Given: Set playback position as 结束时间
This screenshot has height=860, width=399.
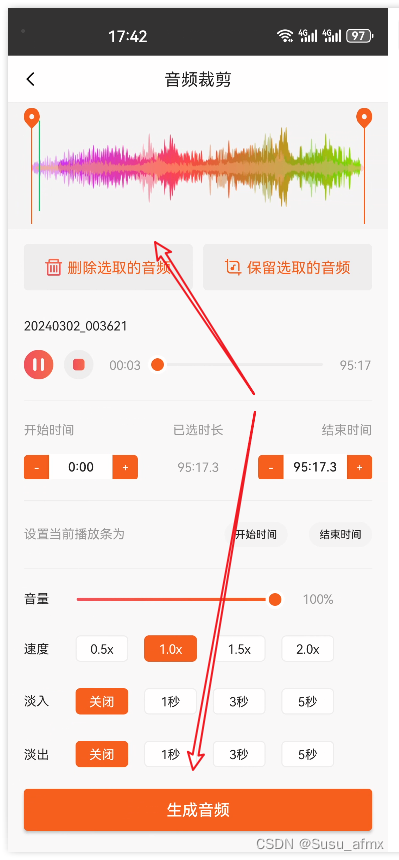Looking at the screenshot, I should click(340, 534).
